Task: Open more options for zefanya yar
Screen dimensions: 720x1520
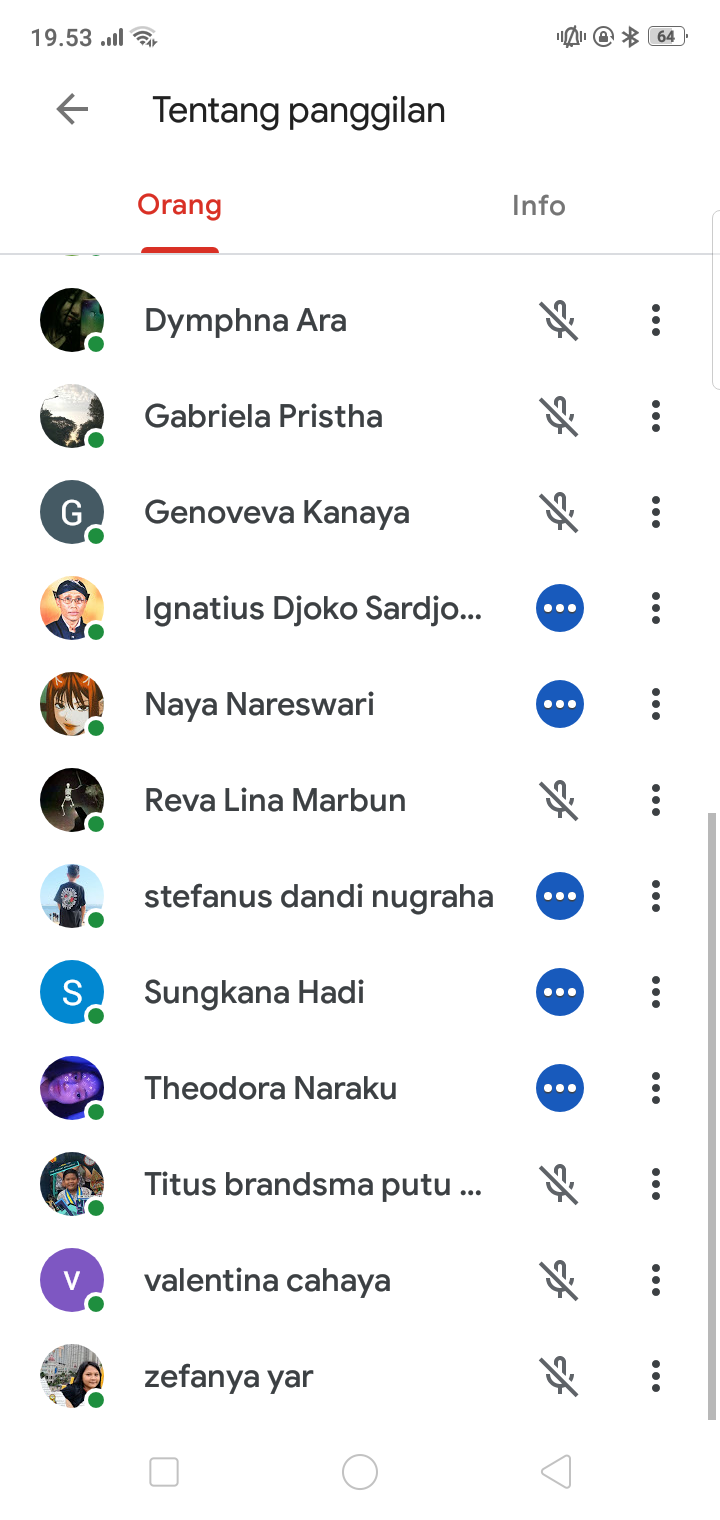Action: click(656, 1376)
